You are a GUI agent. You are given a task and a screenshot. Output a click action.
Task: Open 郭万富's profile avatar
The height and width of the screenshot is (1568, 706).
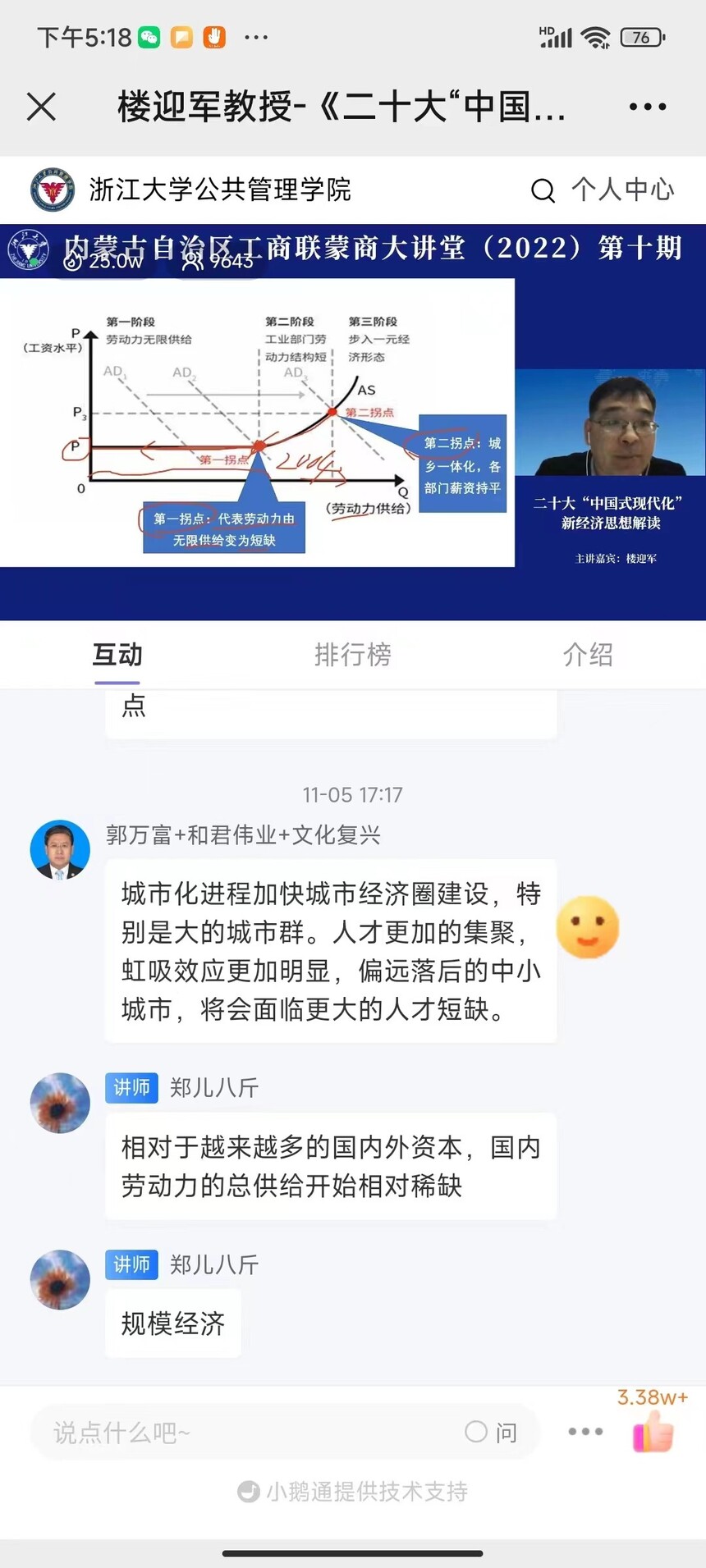point(60,849)
